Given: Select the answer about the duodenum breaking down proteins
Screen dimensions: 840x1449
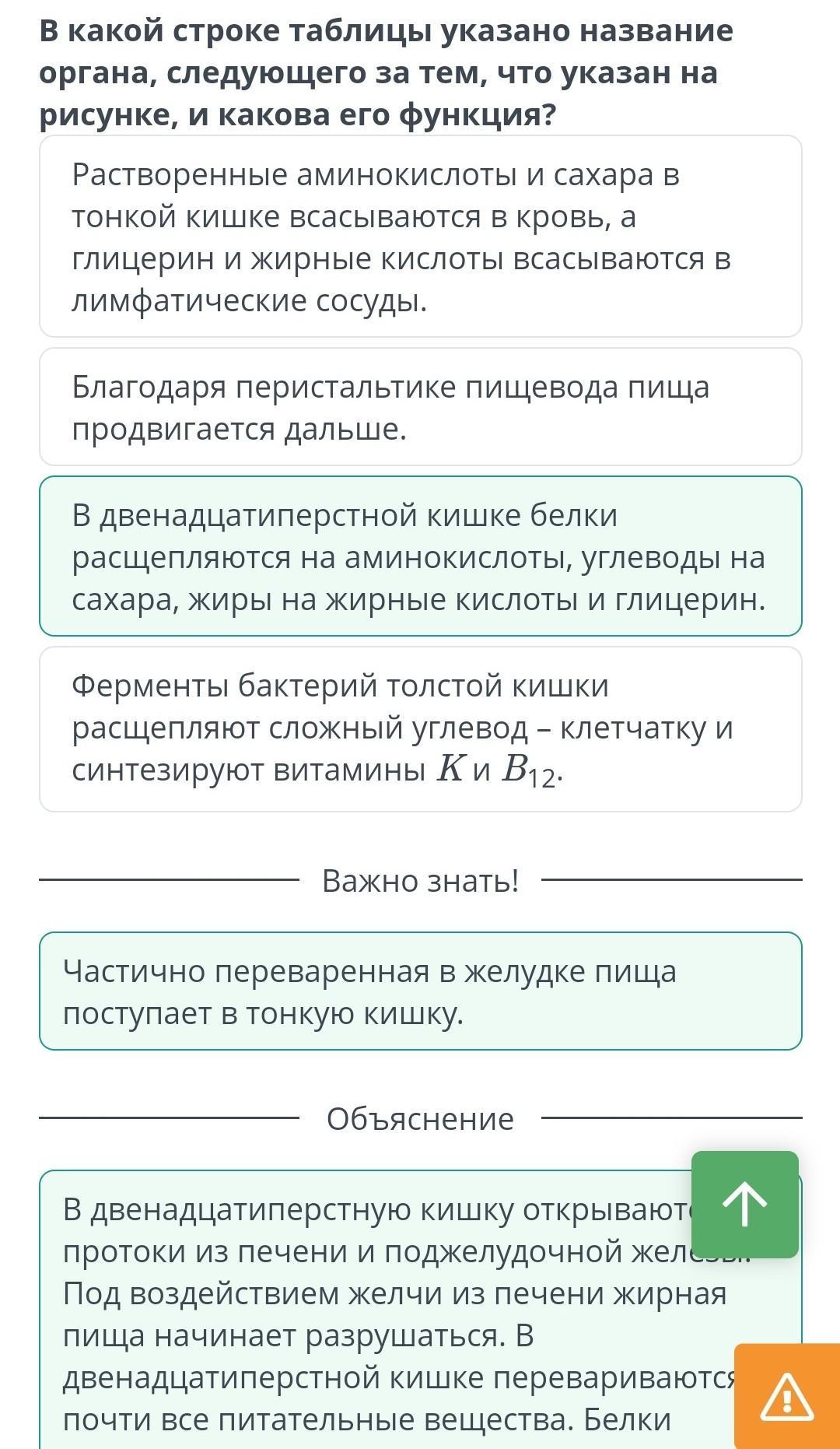Looking at the screenshot, I should [420, 556].
